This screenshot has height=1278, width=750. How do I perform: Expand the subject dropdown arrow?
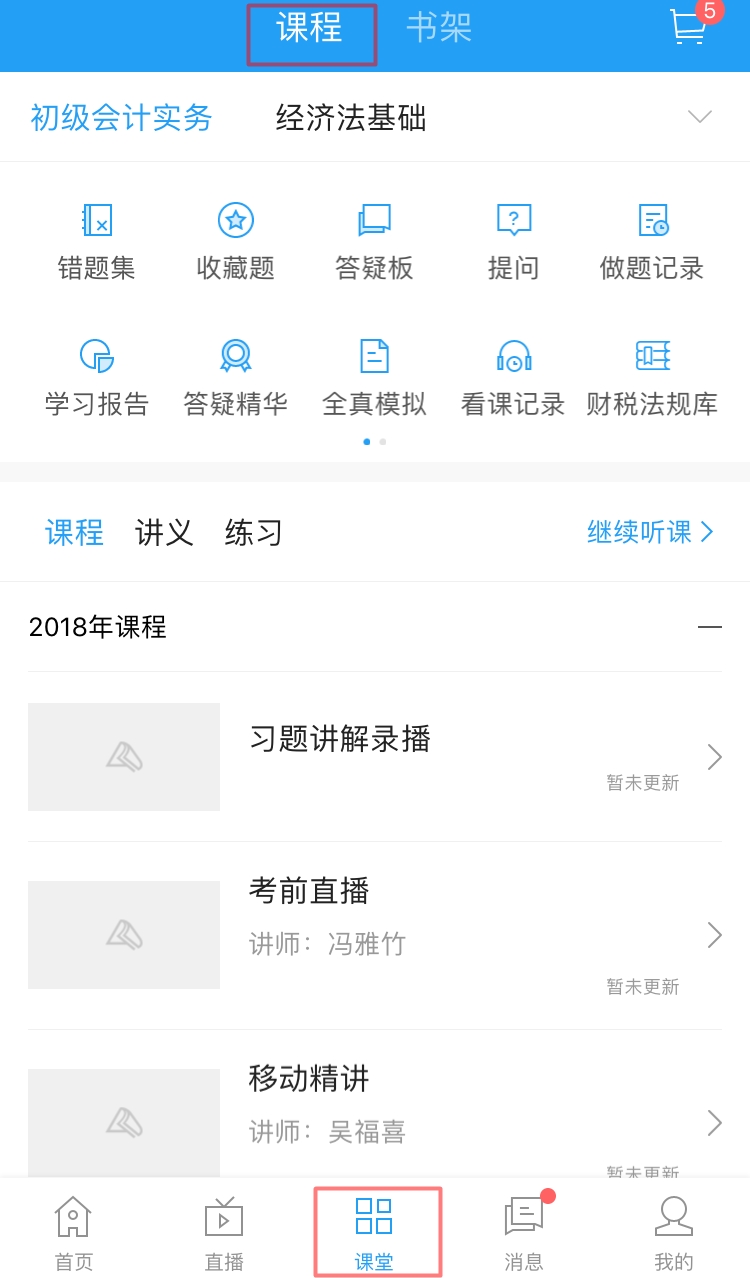699,117
